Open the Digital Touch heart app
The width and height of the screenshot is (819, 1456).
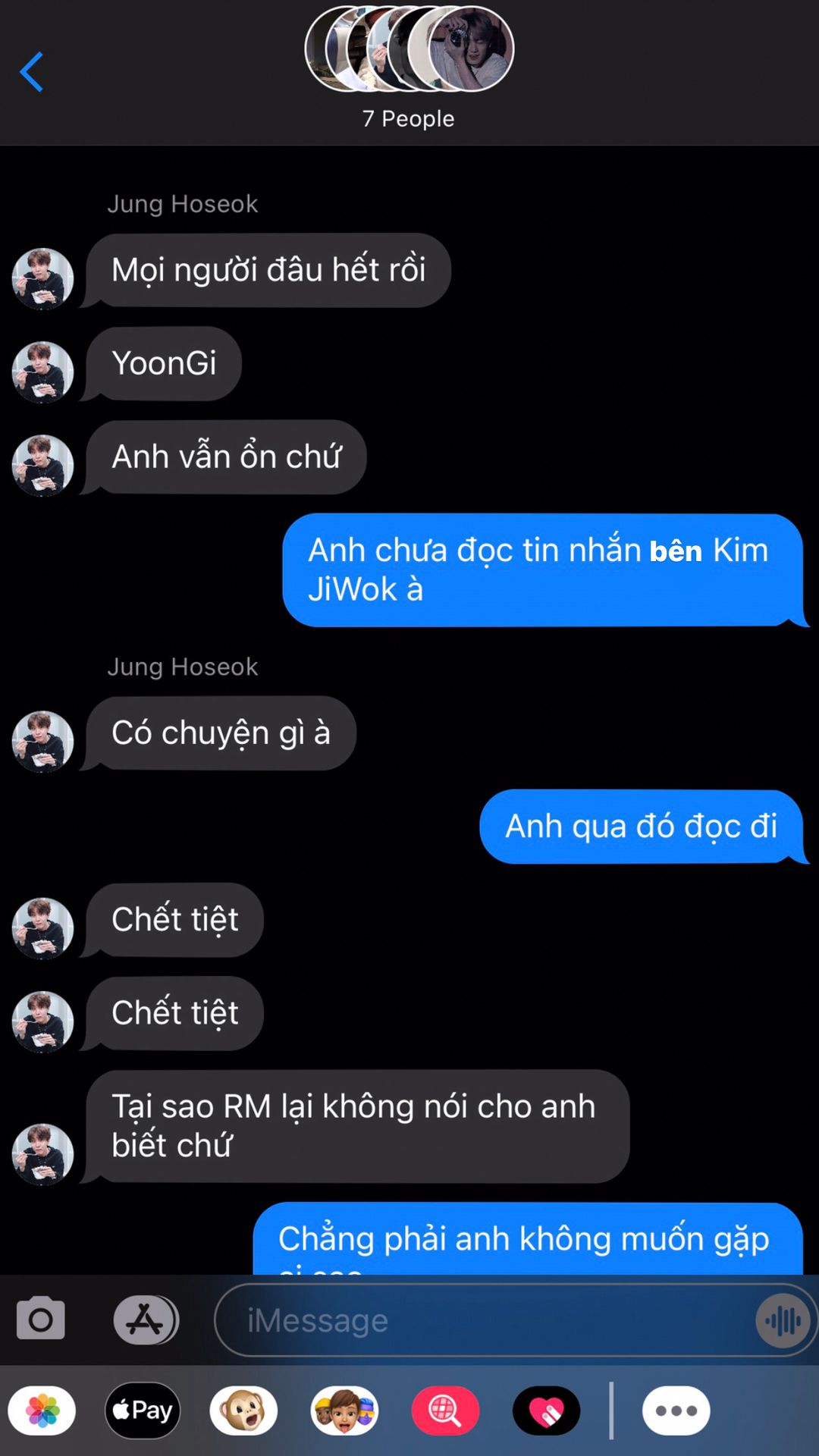click(546, 1410)
